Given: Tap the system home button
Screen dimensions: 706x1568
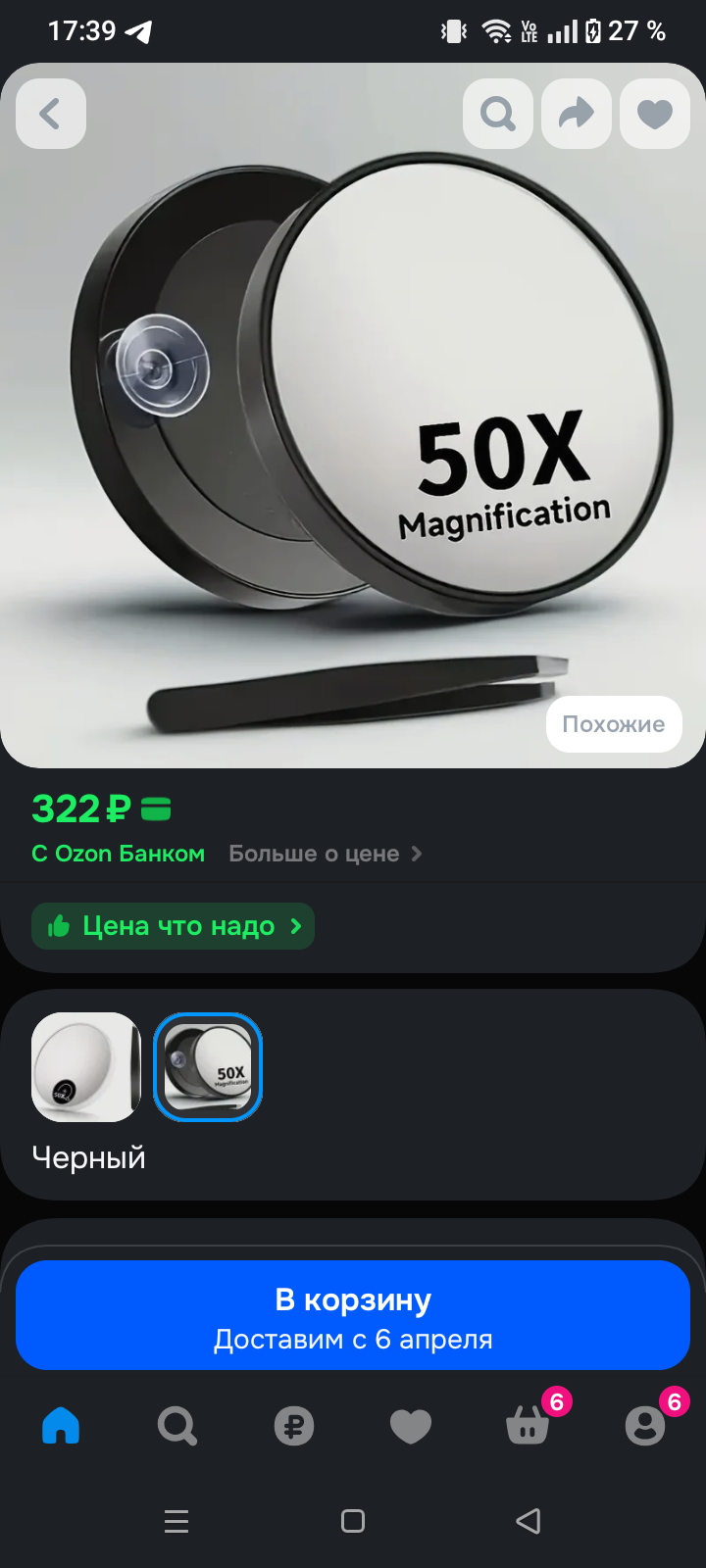Looking at the screenshot, I should tap(353, 1521).
